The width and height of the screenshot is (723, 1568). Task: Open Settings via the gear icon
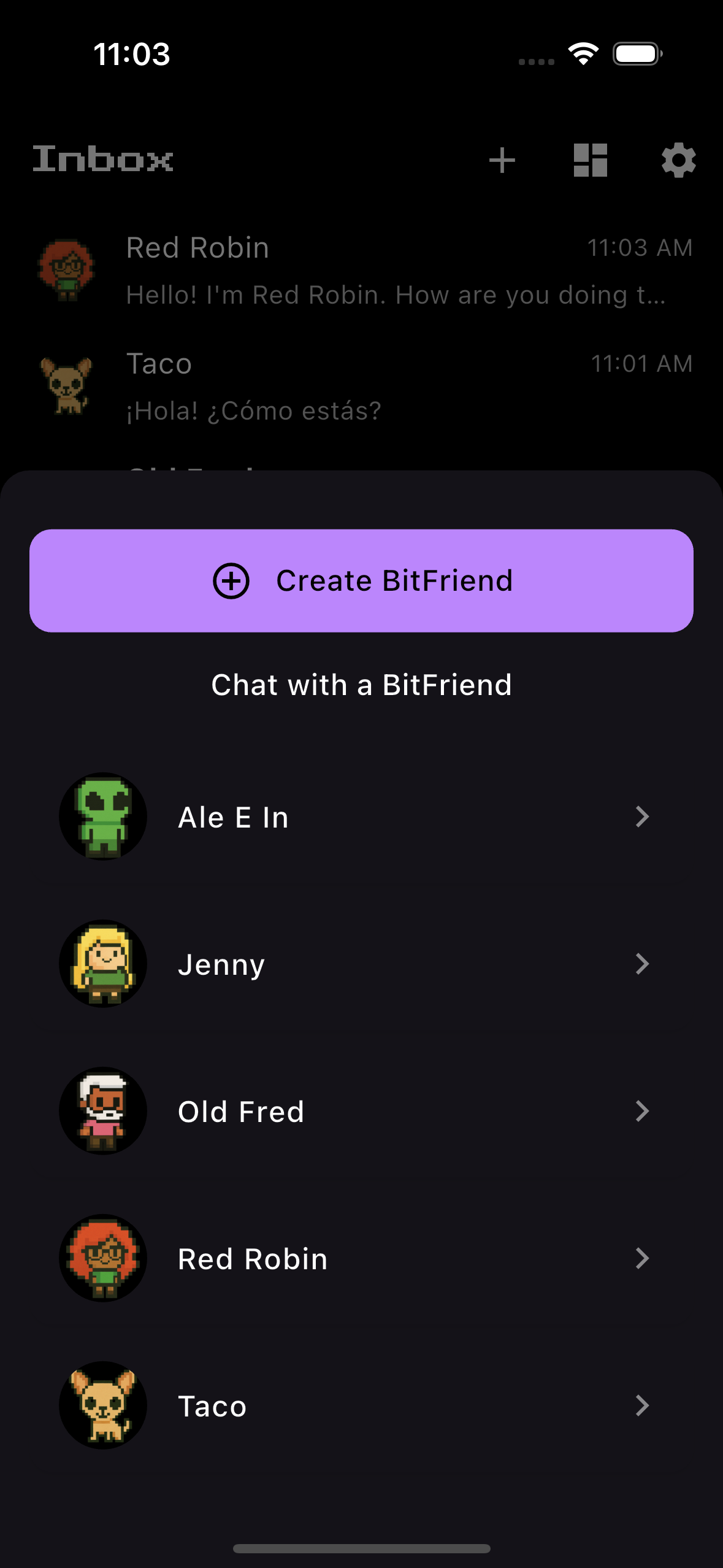click(x=678, y=161)
